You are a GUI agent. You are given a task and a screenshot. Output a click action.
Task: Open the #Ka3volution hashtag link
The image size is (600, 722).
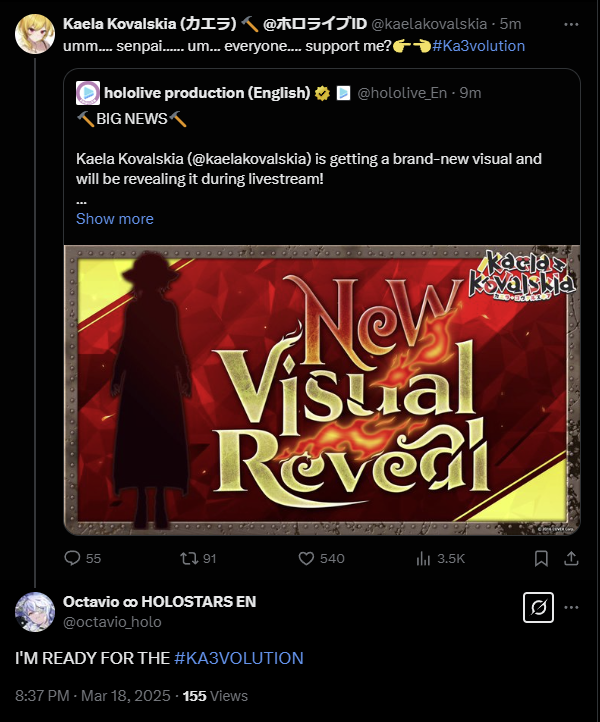[x=479, y=45]
